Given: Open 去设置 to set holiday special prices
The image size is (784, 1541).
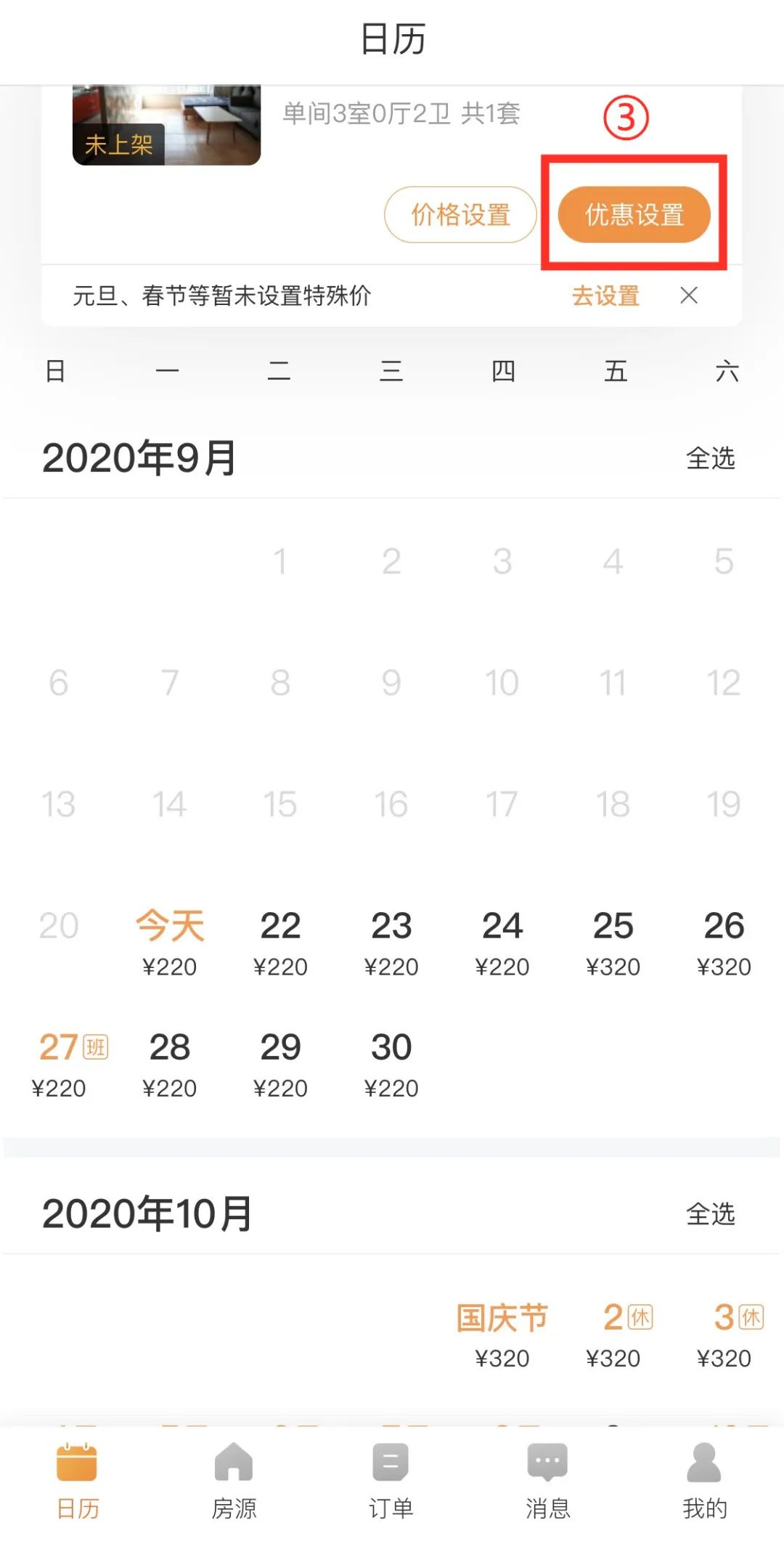Looking at the screenshot, I should (x=606, y=296).
